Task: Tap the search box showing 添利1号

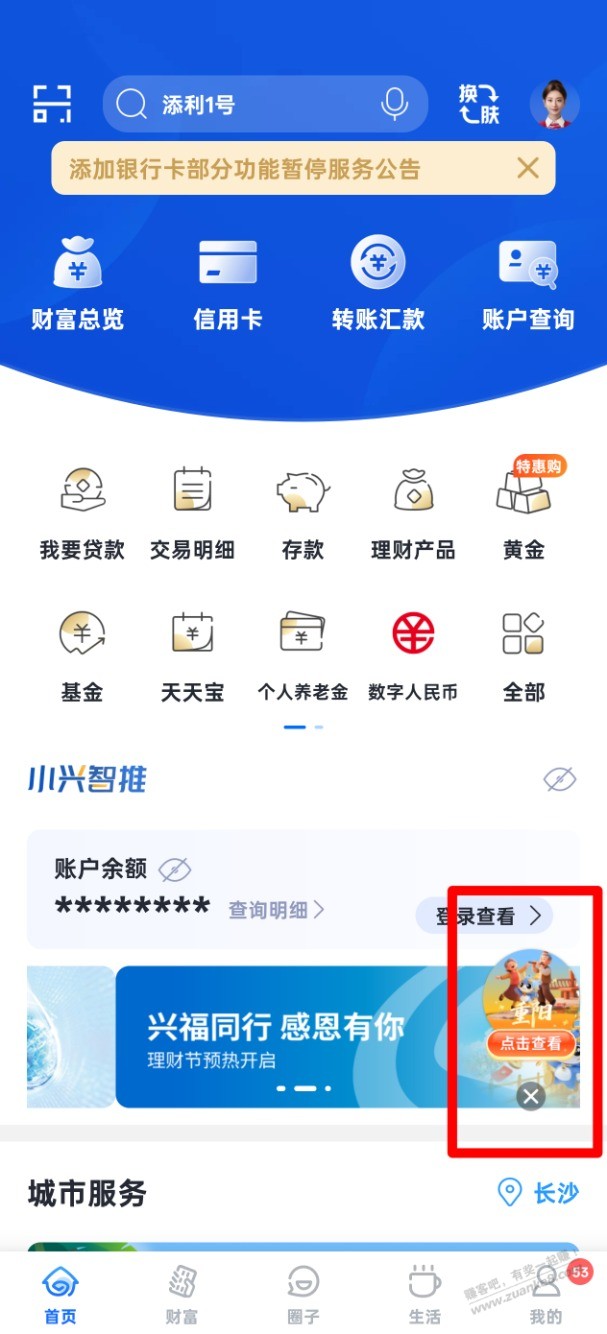Action: [x=250, y=104]
